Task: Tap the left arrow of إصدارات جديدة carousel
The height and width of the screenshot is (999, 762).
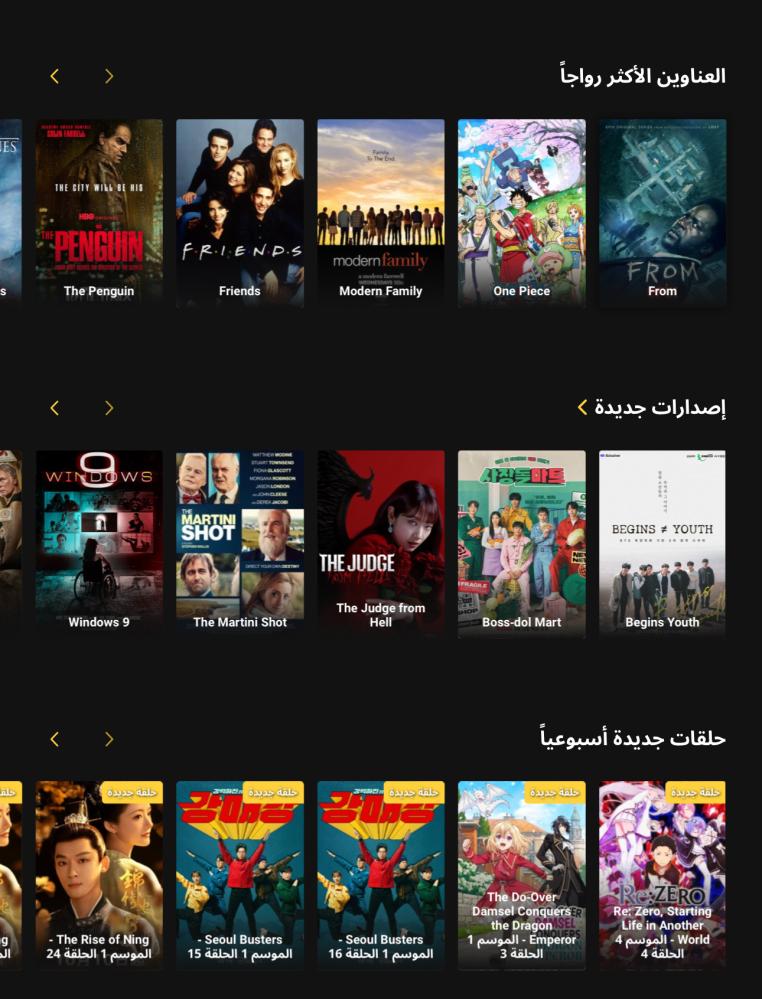Action: [55, 407]
